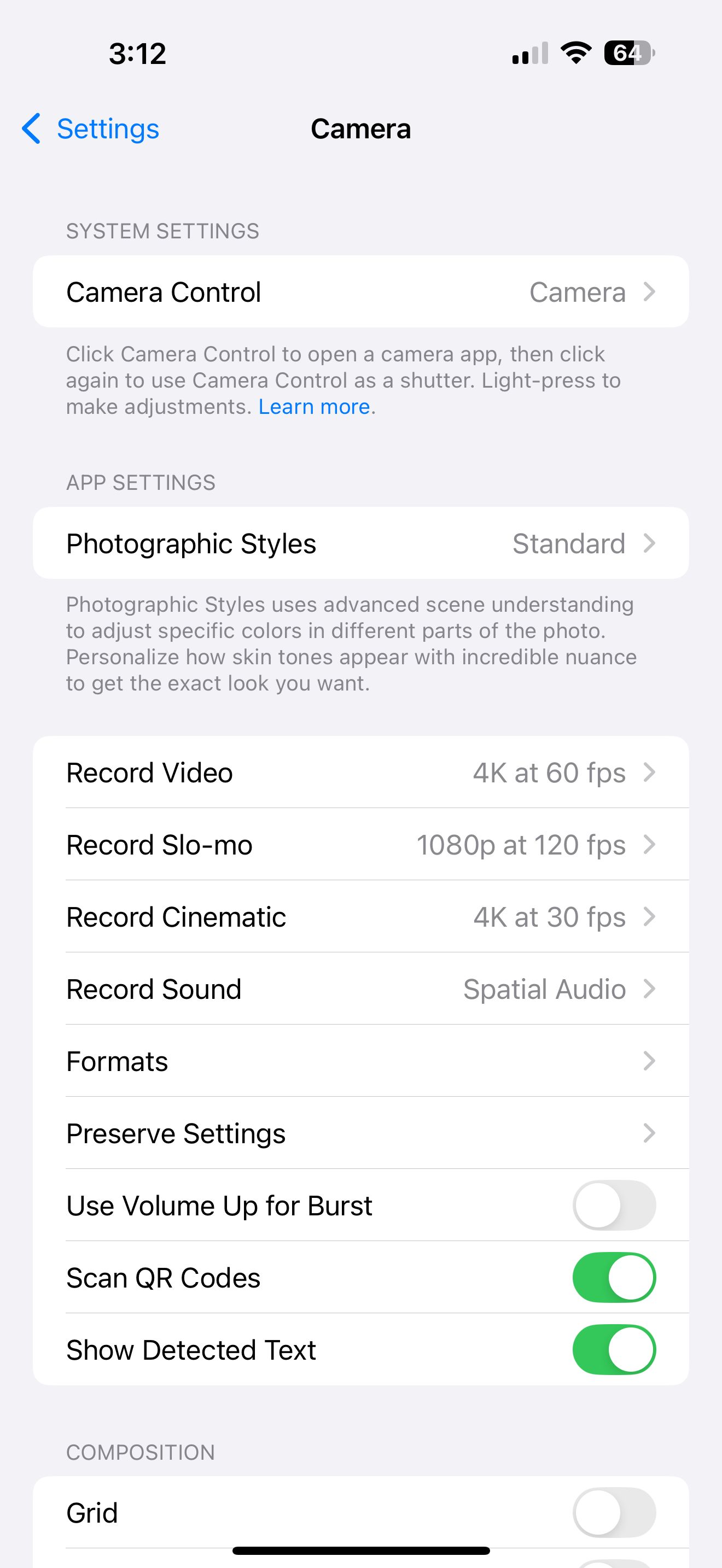Disable Scan QR Codes
Screen dimensions: 722x1568
click(x=614, y=1278)
